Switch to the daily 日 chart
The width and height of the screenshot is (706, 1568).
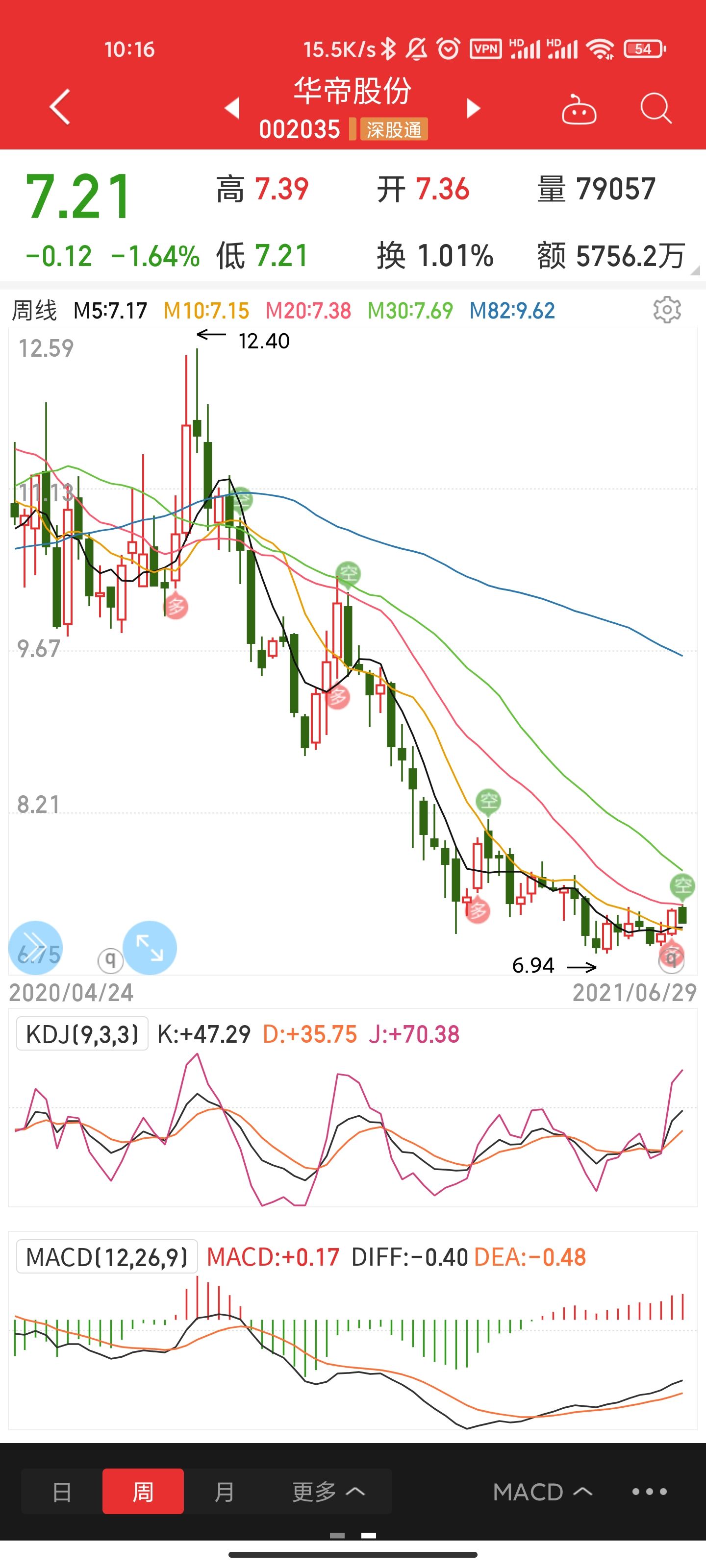pos(62,1492)
